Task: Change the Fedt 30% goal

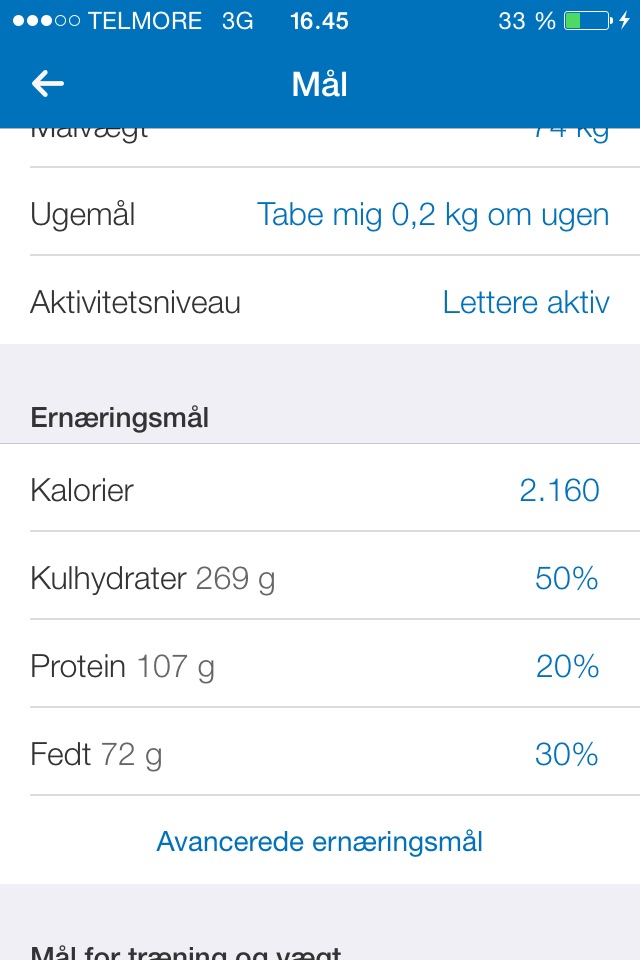Action: coord(320,752)
